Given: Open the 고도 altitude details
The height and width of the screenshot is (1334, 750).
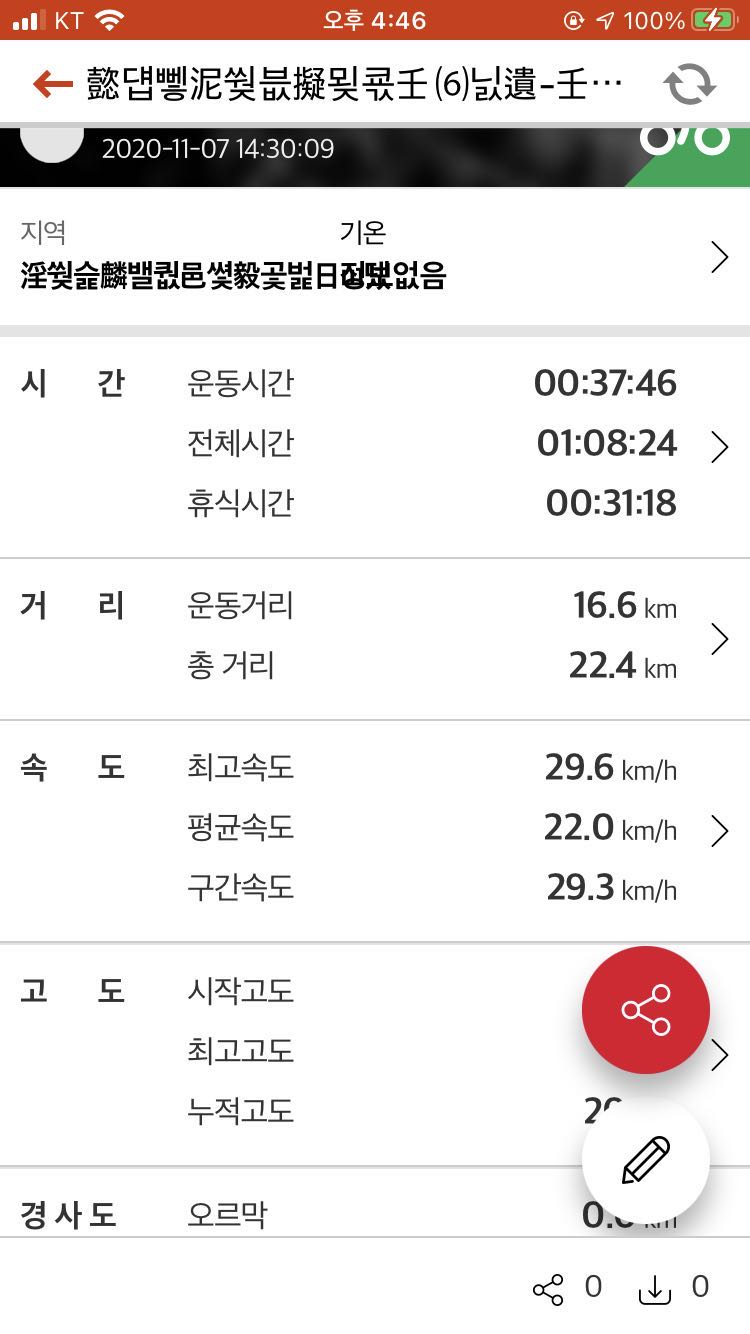Looking at the screenshot, I should point(720,1054).
